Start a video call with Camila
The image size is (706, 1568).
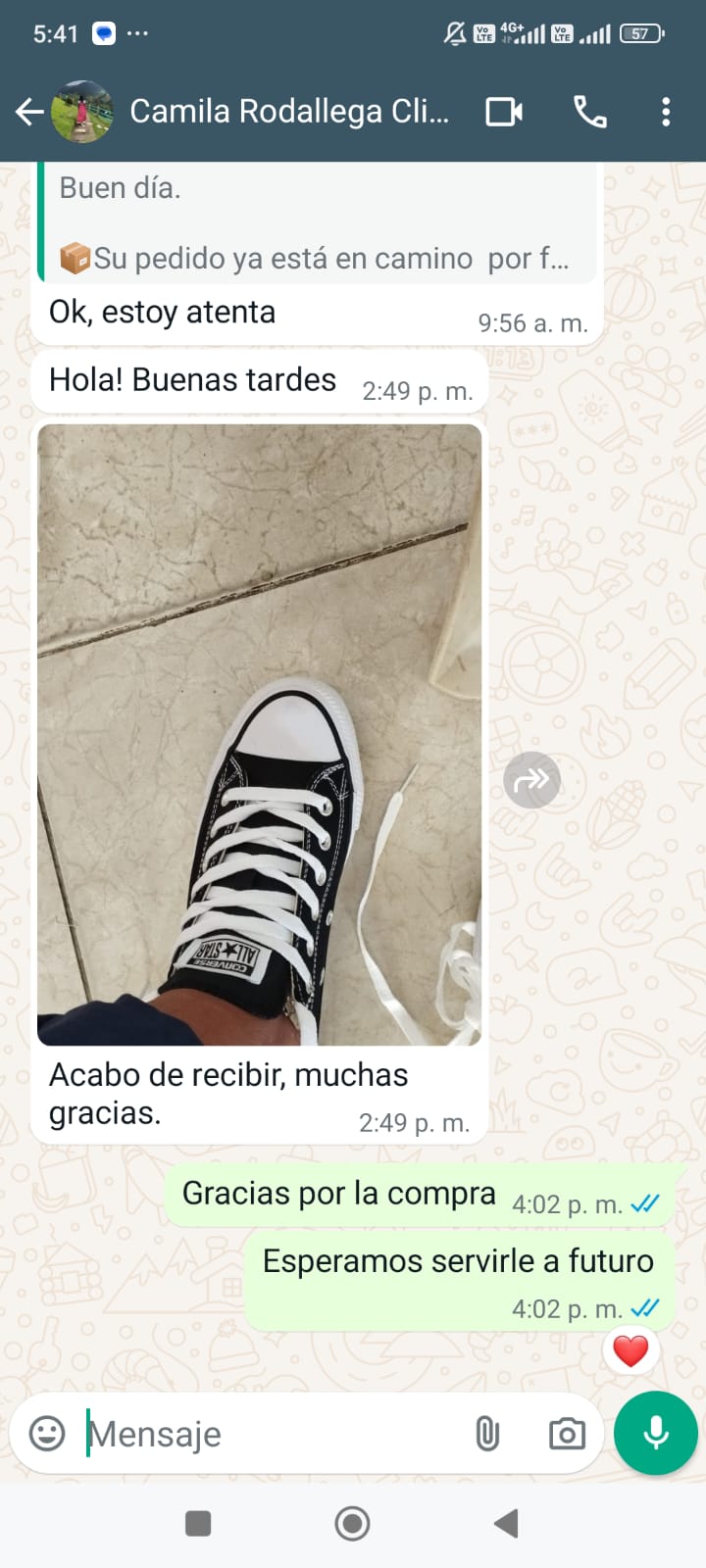[504, 112]
